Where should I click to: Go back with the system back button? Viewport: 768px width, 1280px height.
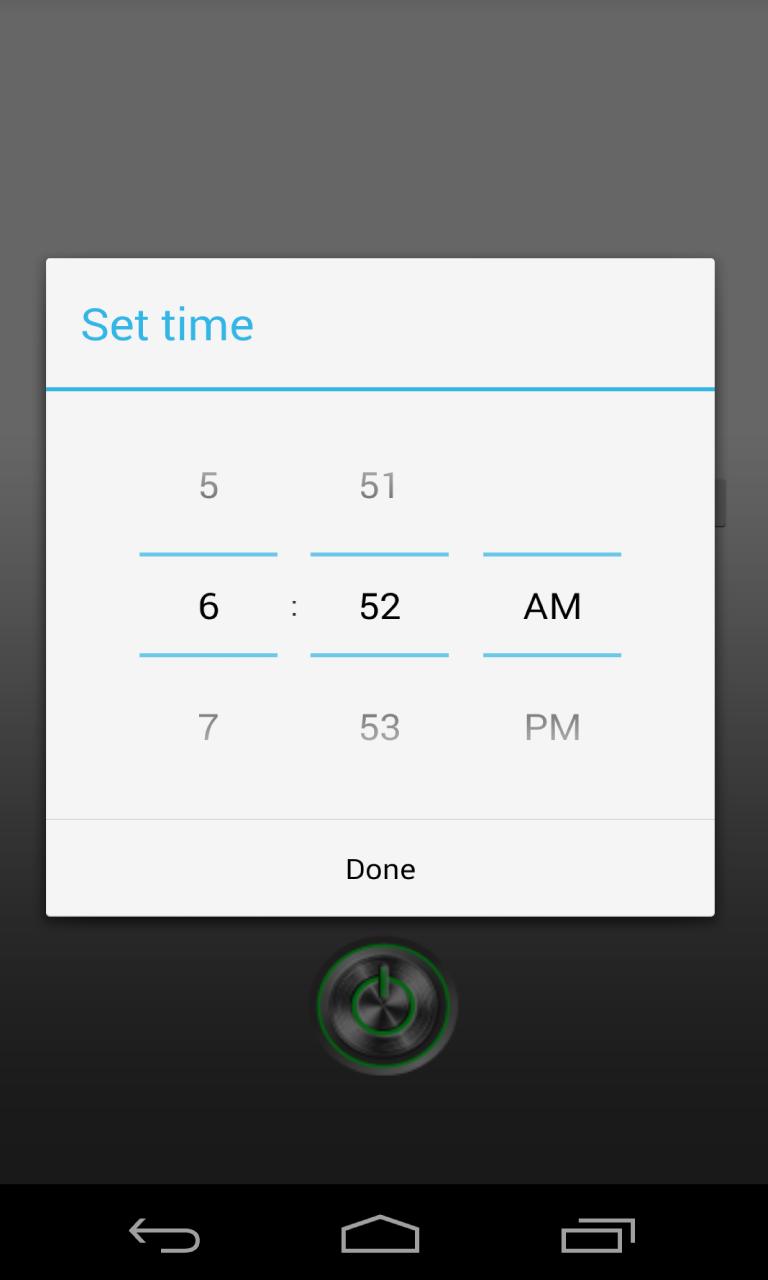165,1235
